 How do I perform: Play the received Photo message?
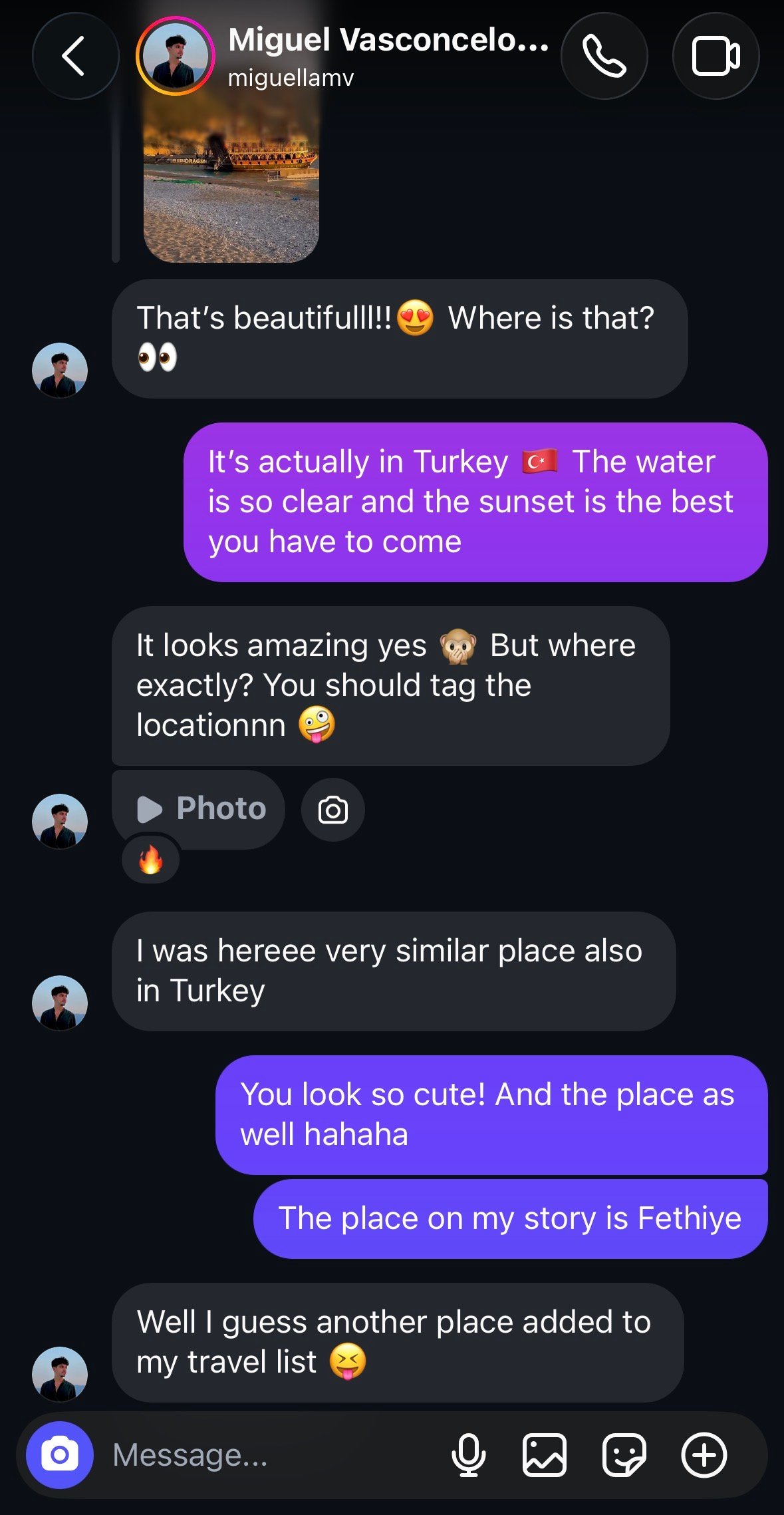click(x=199, y=809)
